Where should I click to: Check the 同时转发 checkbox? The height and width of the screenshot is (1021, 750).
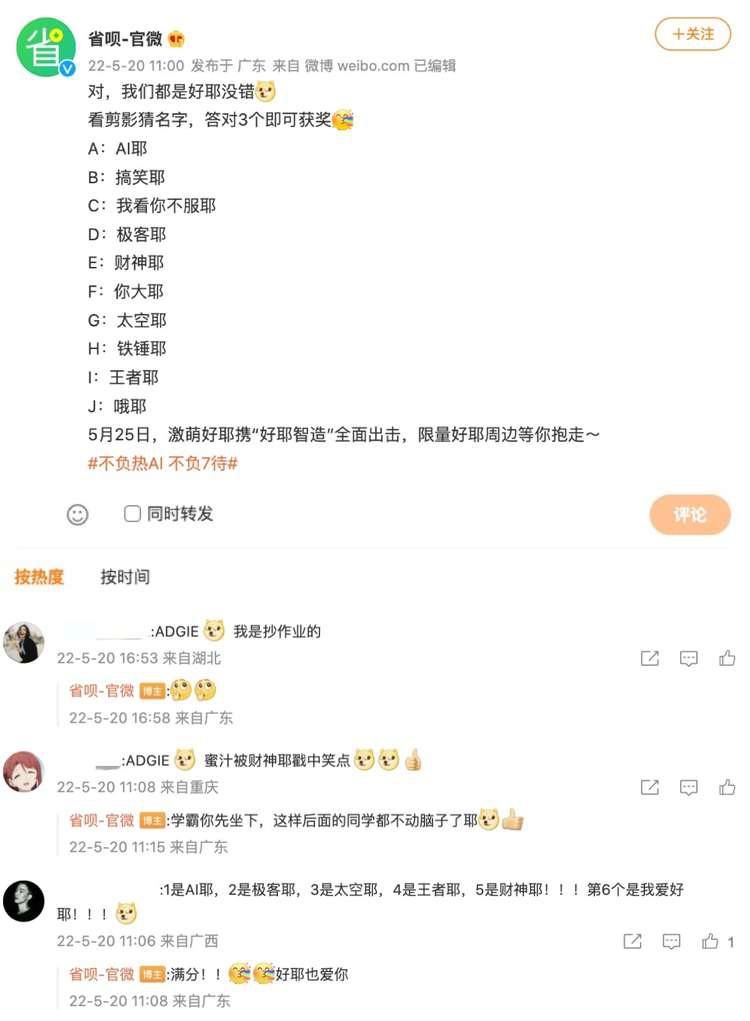click(132, 514)
